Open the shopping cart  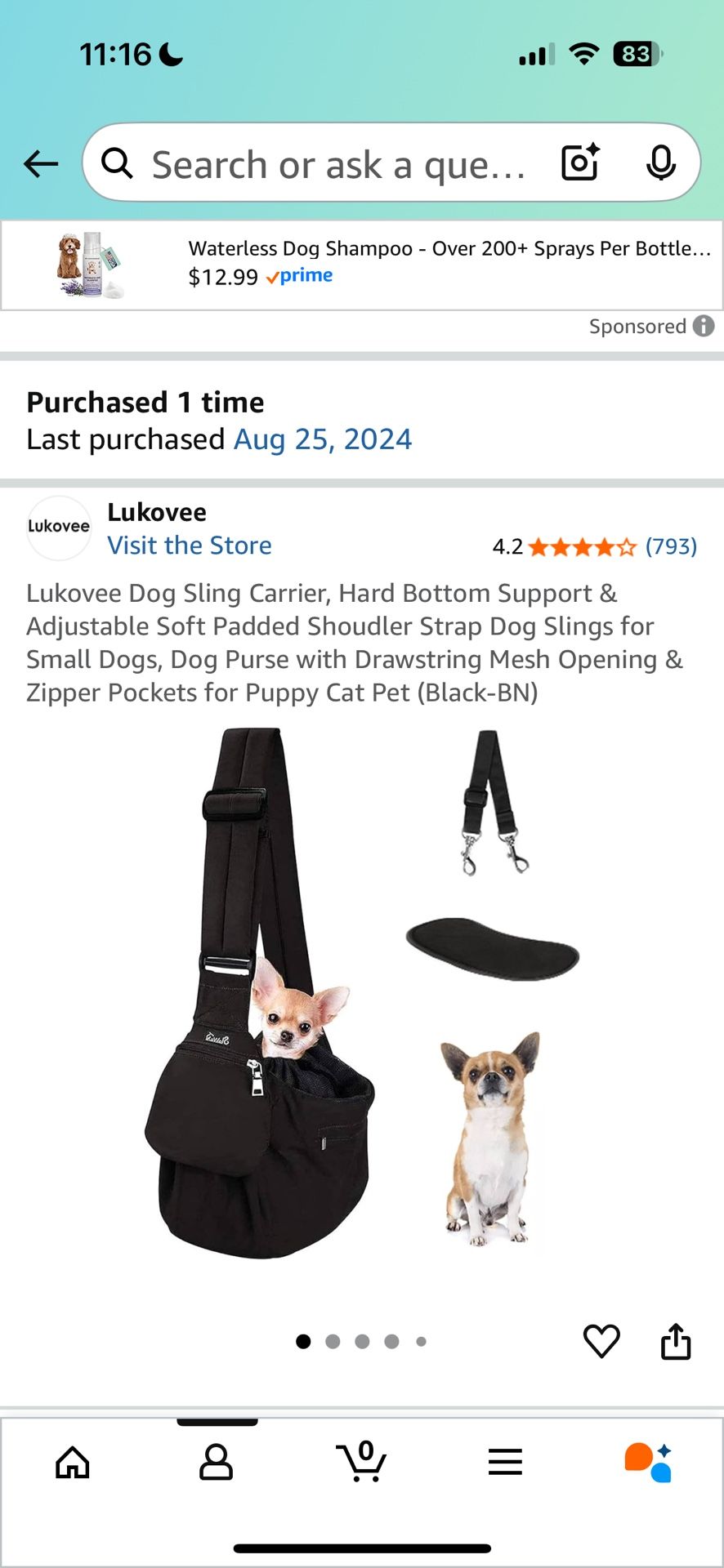click(x=361, y=1462)
